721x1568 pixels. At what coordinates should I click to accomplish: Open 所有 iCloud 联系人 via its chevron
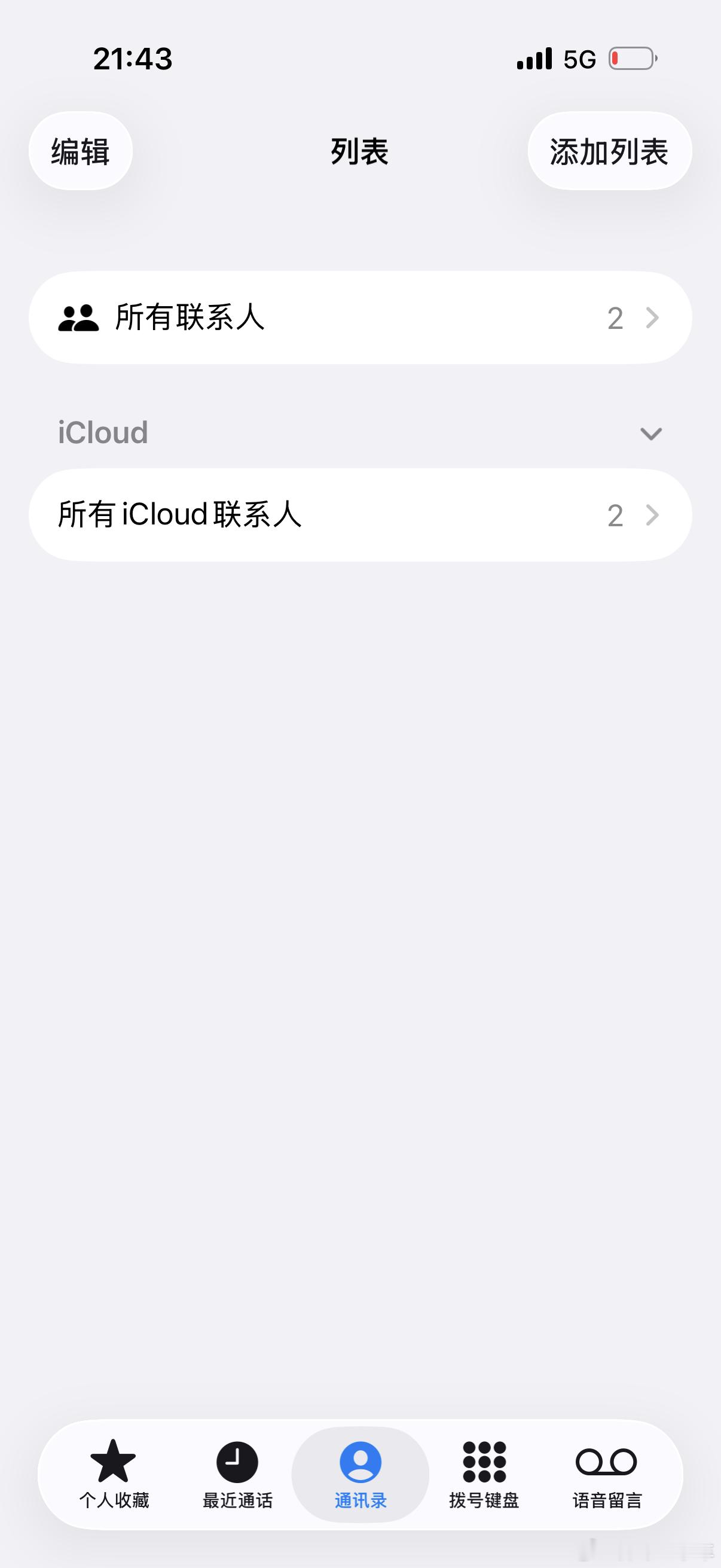pos(653,514)
